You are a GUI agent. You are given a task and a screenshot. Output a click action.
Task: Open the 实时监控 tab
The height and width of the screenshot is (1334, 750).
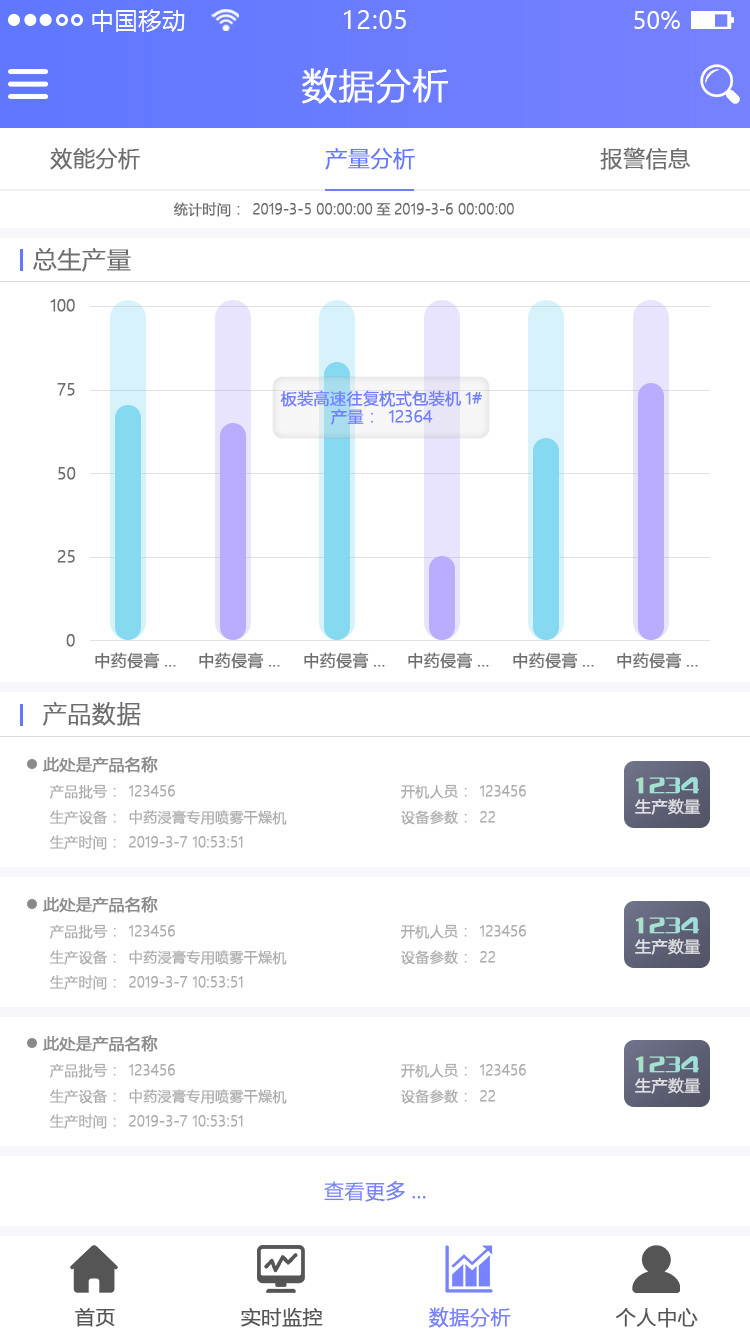coord(281,1286)
